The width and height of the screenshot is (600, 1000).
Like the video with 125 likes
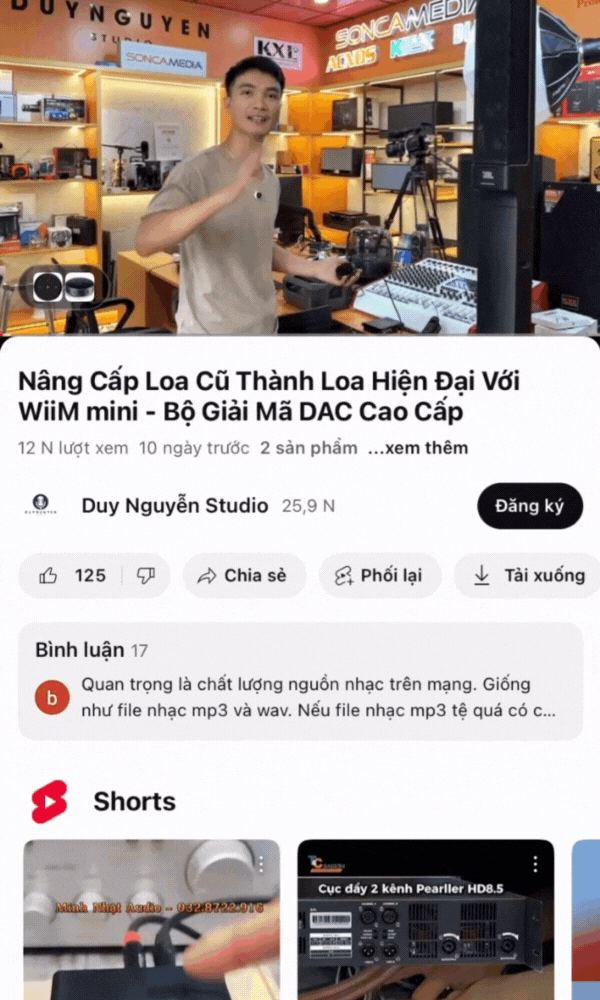coord(72,576)
